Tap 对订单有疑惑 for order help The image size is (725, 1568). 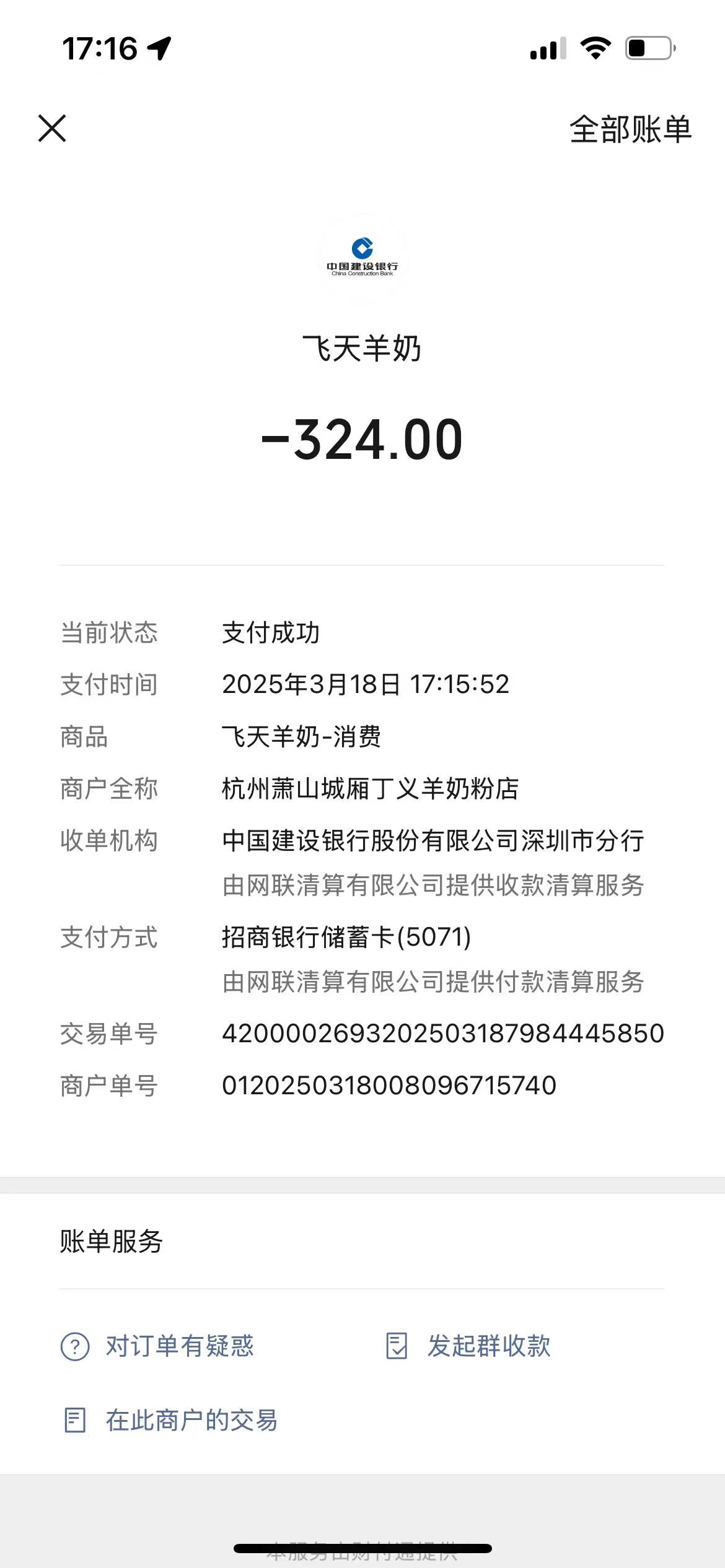(x=158, y=1346)
